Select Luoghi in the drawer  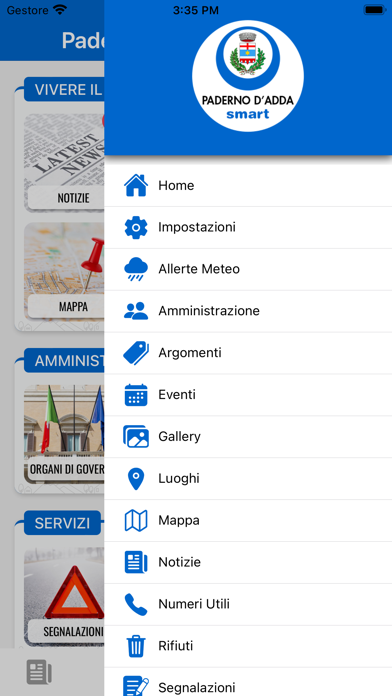pyautogui.click(x=248, y=479)
